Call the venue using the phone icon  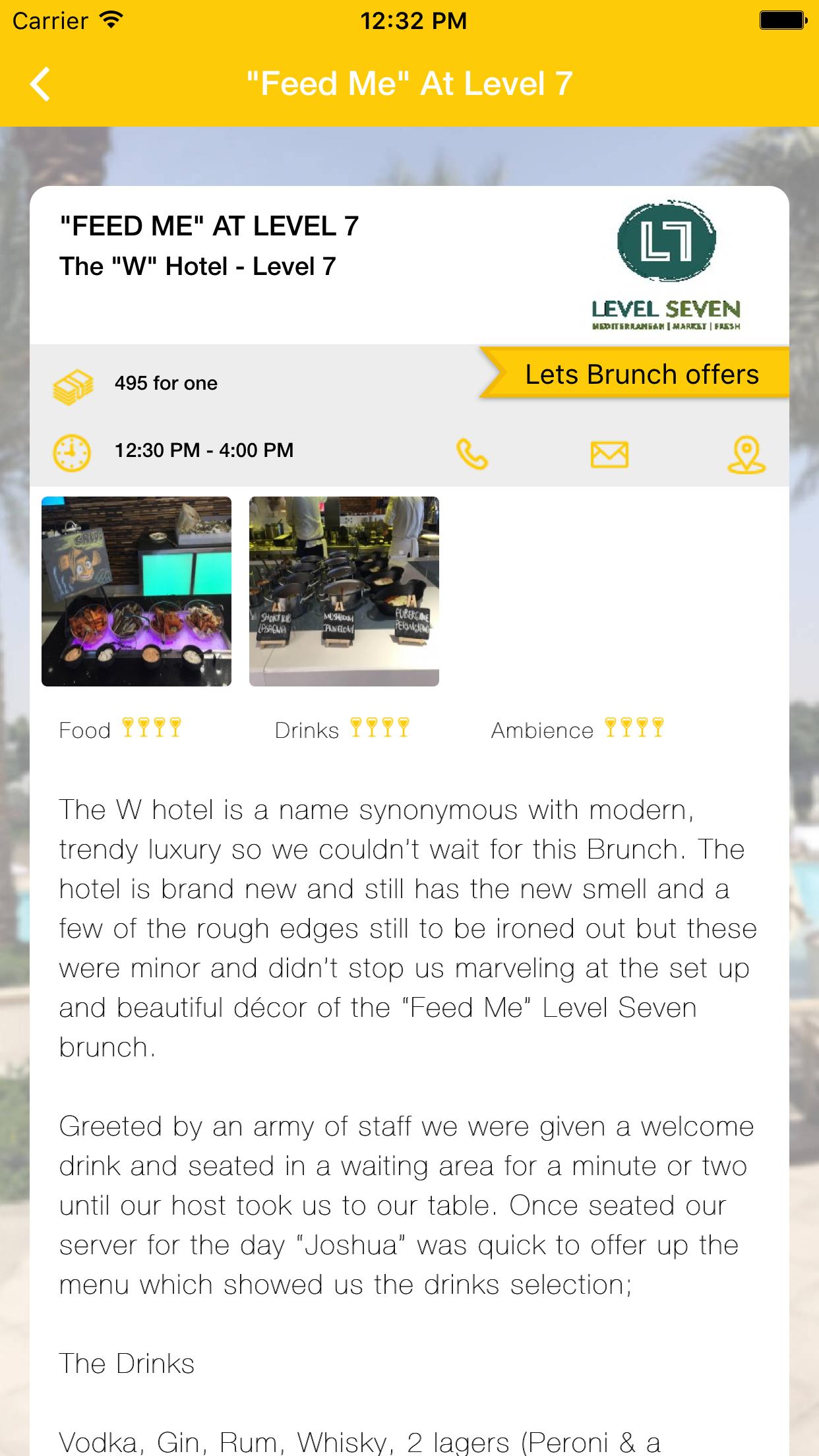(x=472, y=454)
